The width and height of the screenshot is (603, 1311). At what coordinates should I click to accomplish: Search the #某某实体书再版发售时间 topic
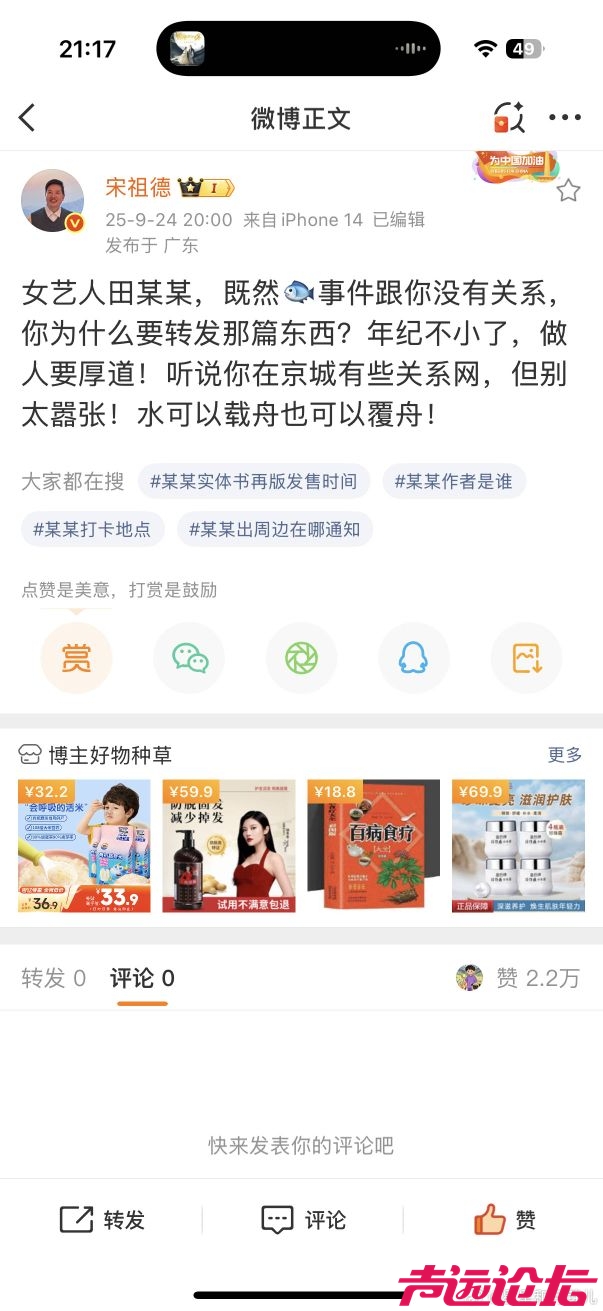pyautogui.click(x=253, y=481)
